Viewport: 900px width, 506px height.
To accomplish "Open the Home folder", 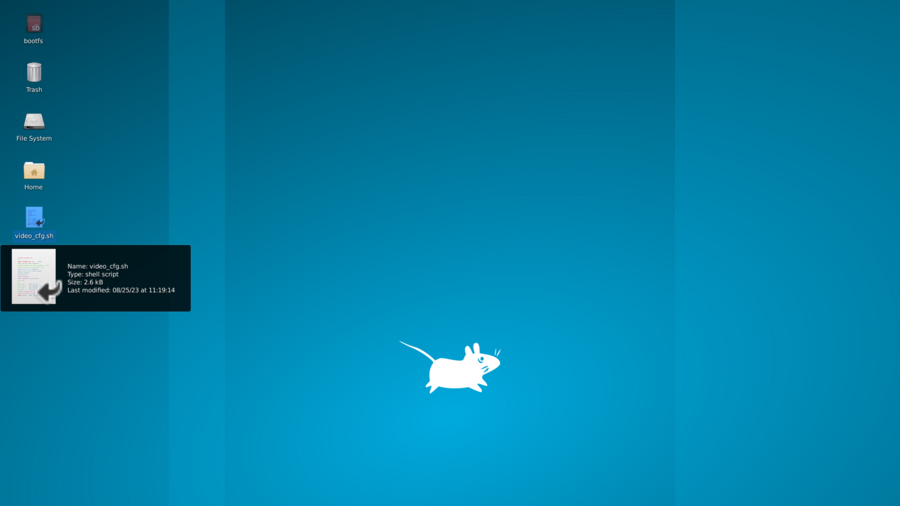I will (34, 170).
